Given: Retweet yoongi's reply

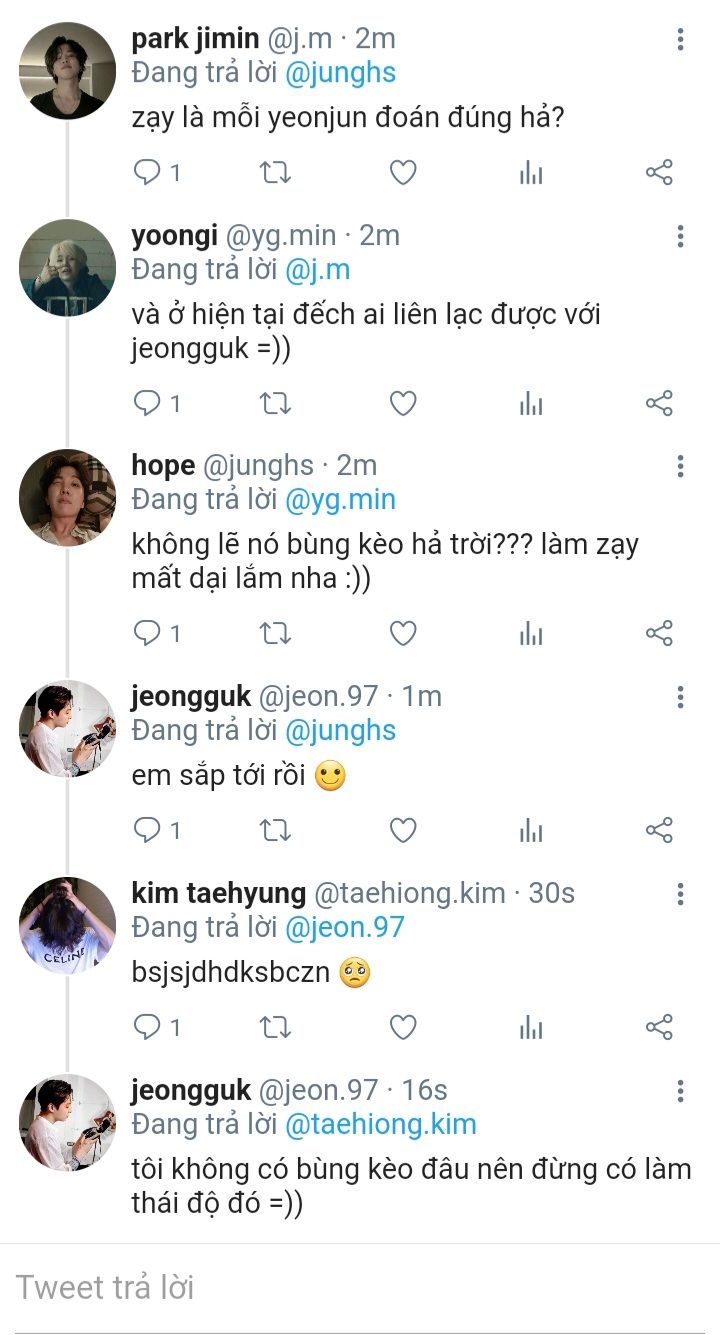Looking at the screenshot, I should tap(275, 404).
